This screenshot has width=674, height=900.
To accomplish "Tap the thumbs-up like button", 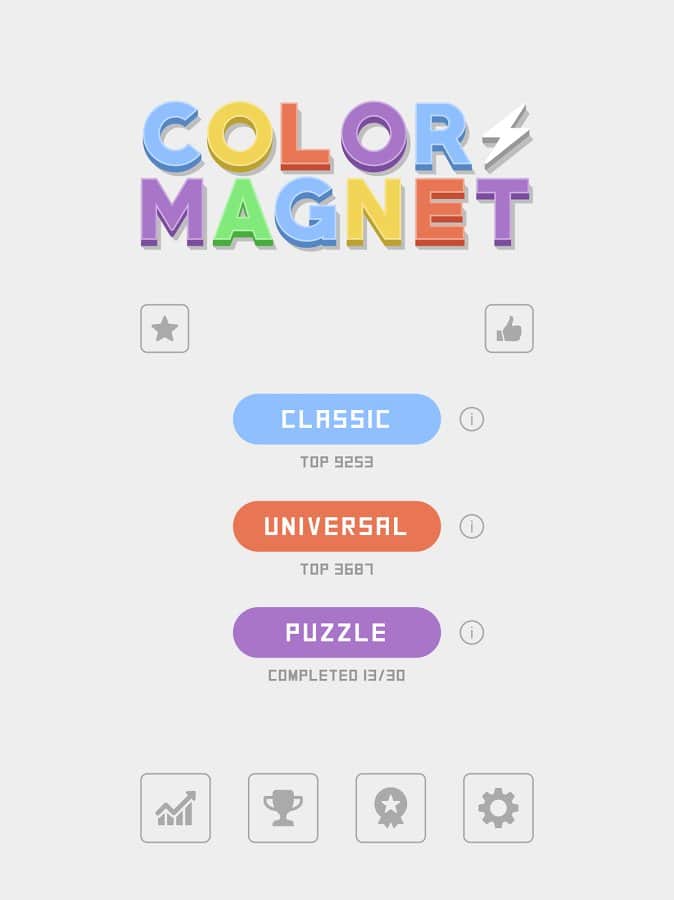I will 509,329.
